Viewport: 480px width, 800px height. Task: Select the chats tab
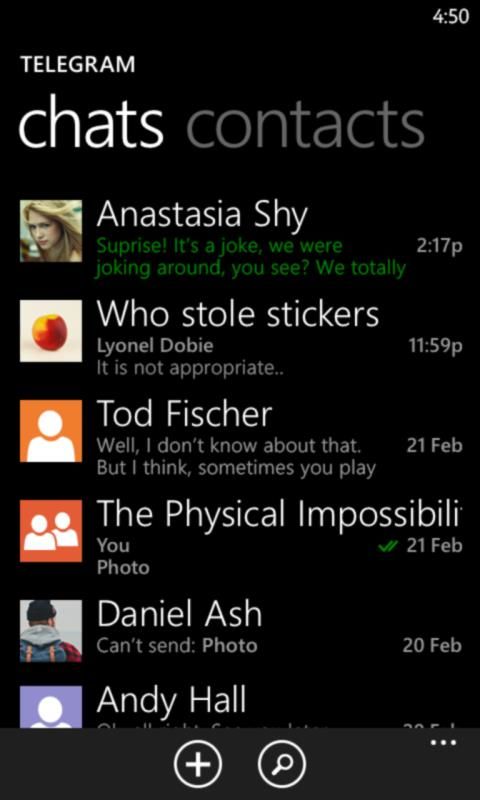(91, 124)
